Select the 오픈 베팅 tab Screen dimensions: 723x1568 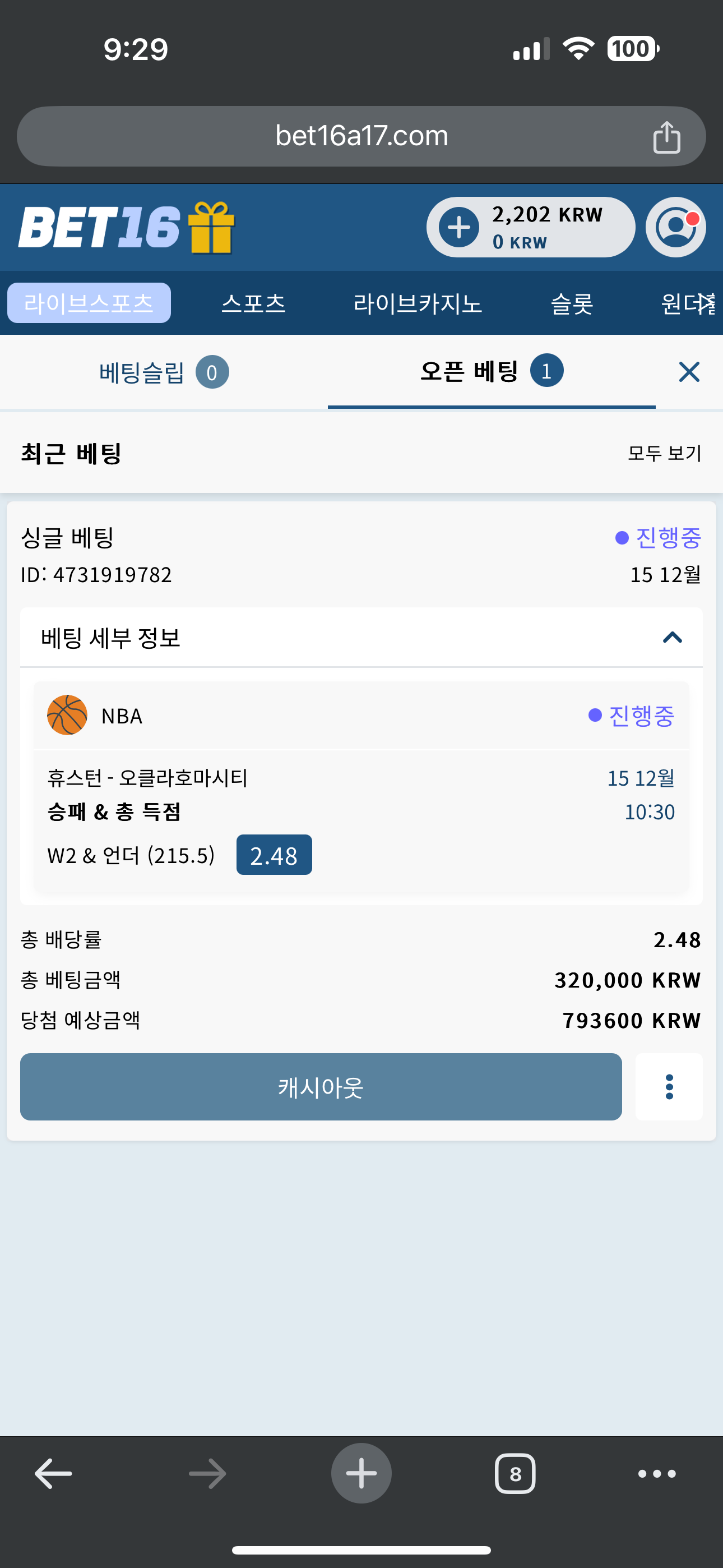(492, 371)
